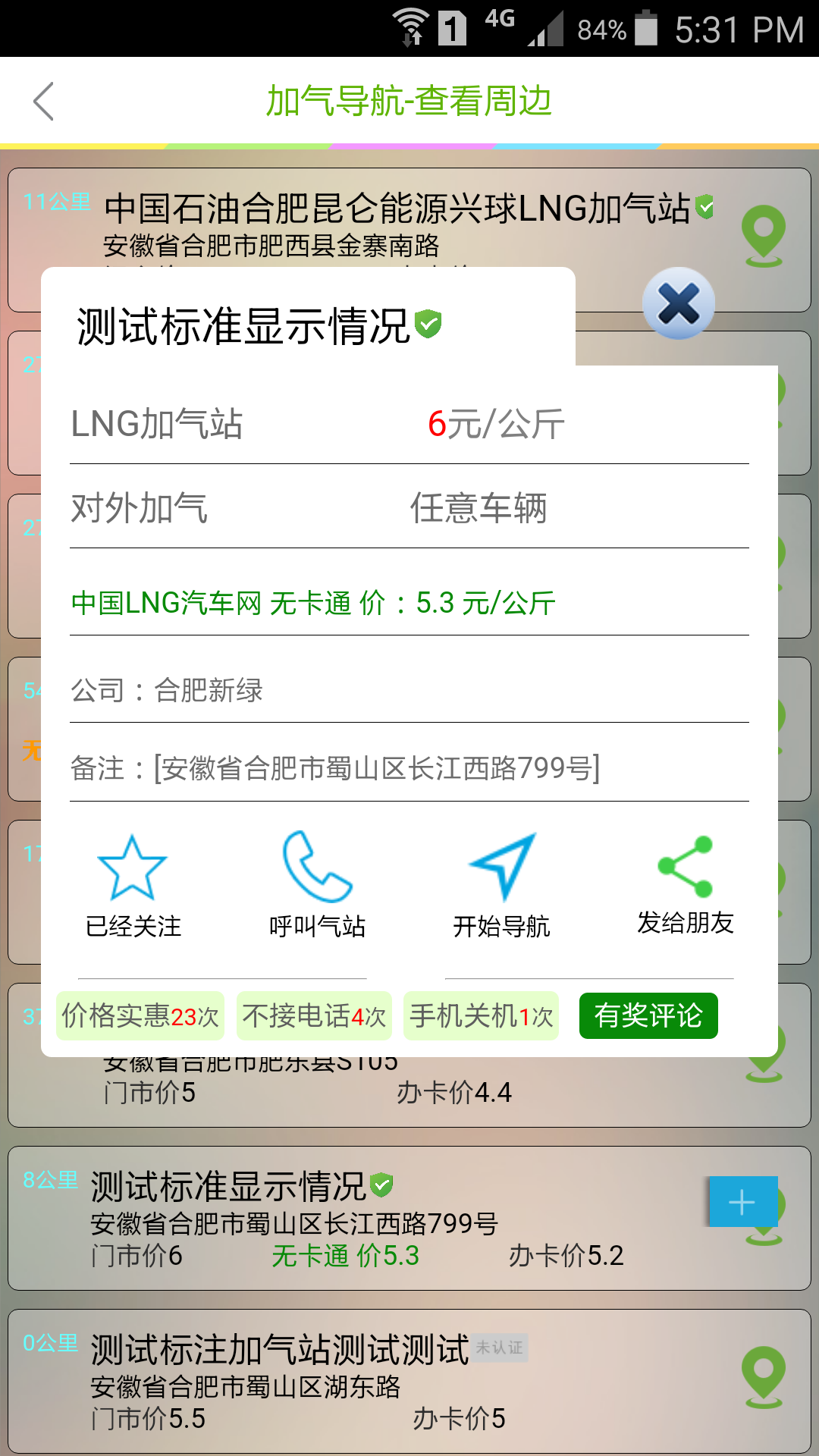Start navigation with 开始导航
The width and height of the screenshot is (819, 1456).
[x=502, y=868]
